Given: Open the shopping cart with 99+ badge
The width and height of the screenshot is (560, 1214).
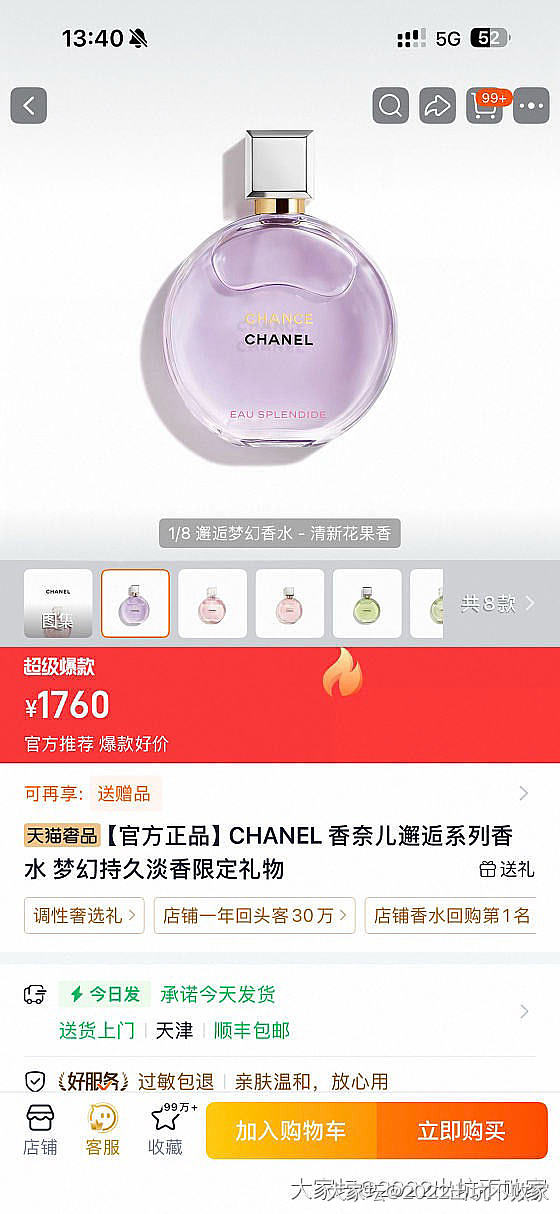Looking at the screenshot, I should 486,105.
